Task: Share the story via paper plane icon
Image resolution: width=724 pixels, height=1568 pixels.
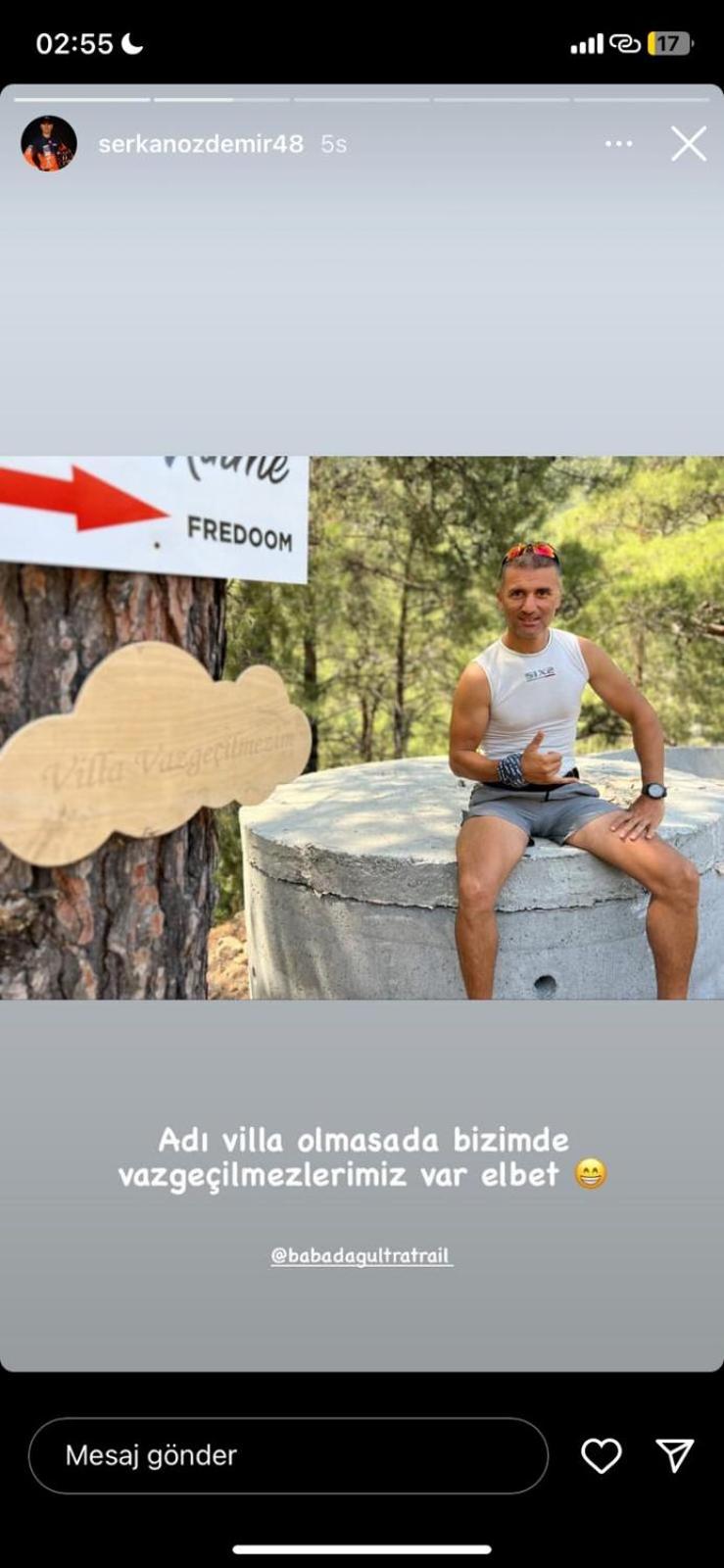Action: 675,1455
